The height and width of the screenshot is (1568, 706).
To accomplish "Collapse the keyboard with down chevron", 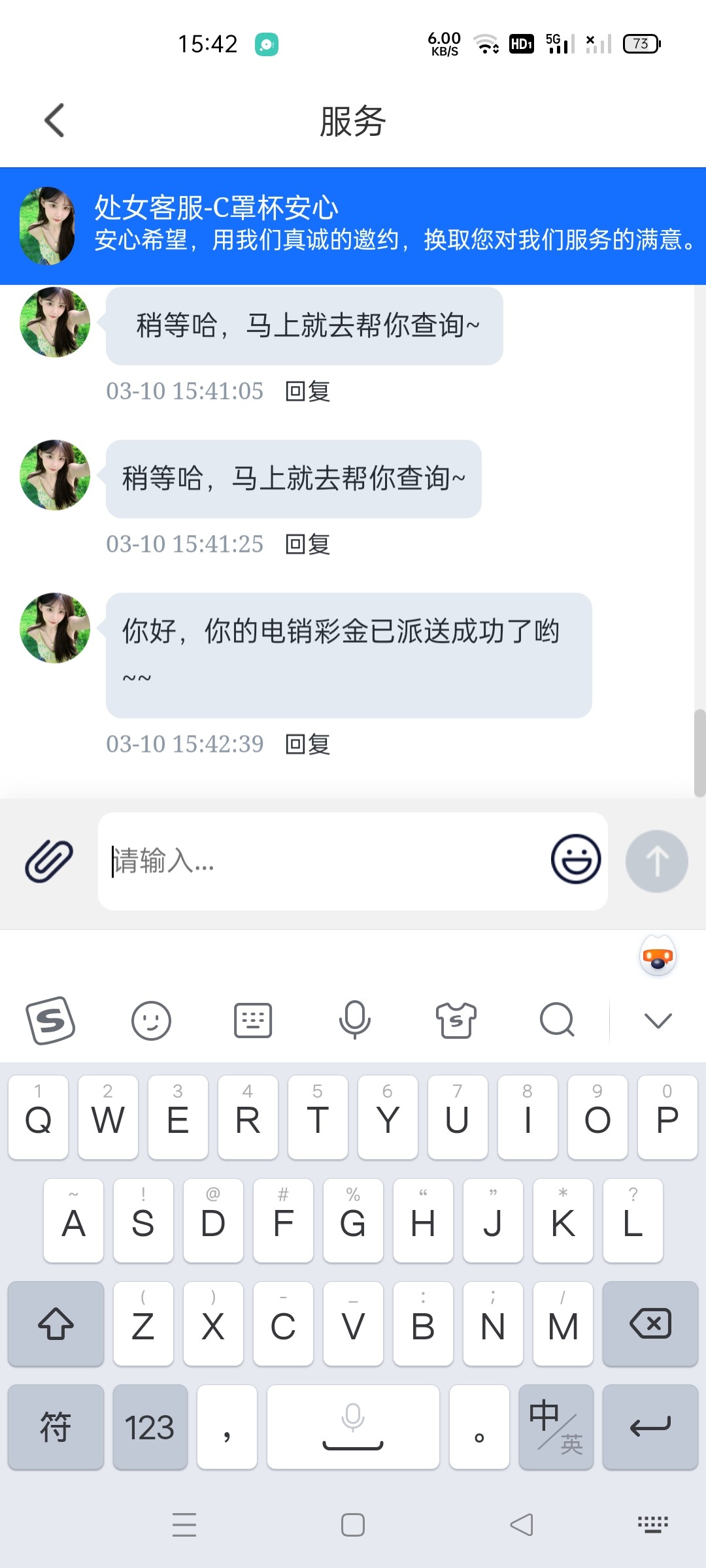I will (x=658, y=1020).
